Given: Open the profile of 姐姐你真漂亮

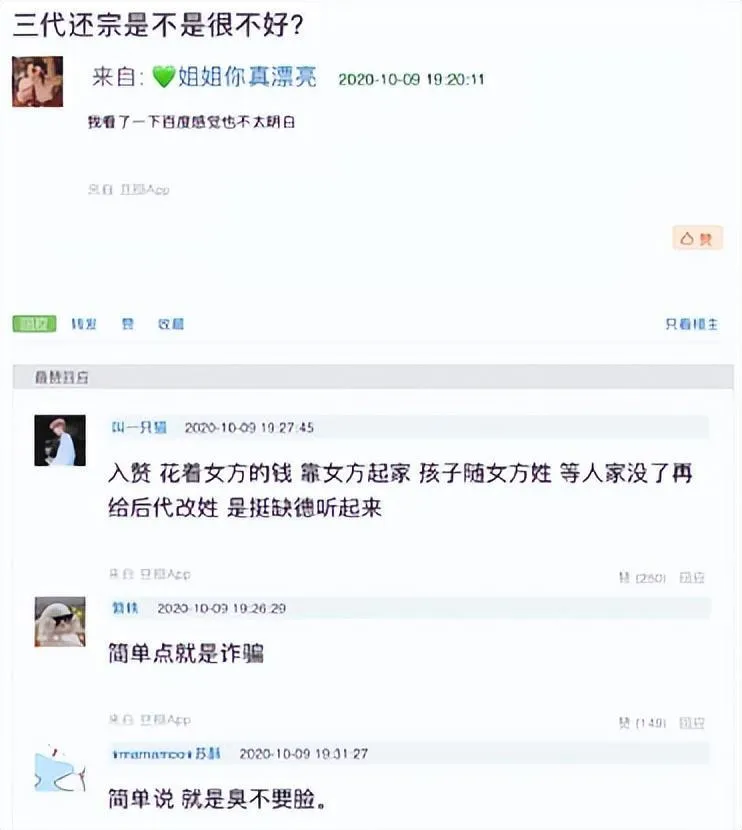Looking at the screenshot, I should click(x=246, y=77).
